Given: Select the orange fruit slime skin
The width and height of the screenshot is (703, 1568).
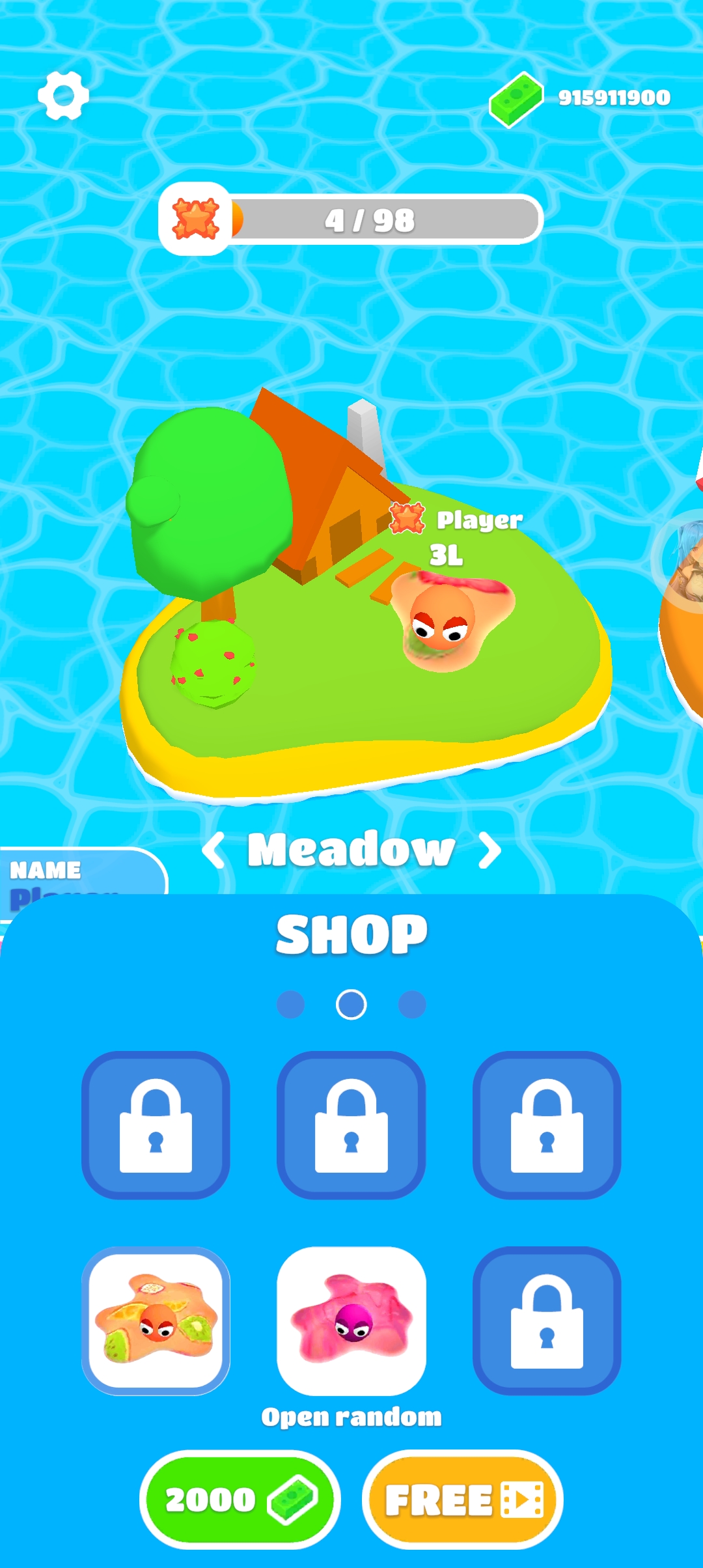Looking at the screenshot, I should click(x=156, y=1321).
